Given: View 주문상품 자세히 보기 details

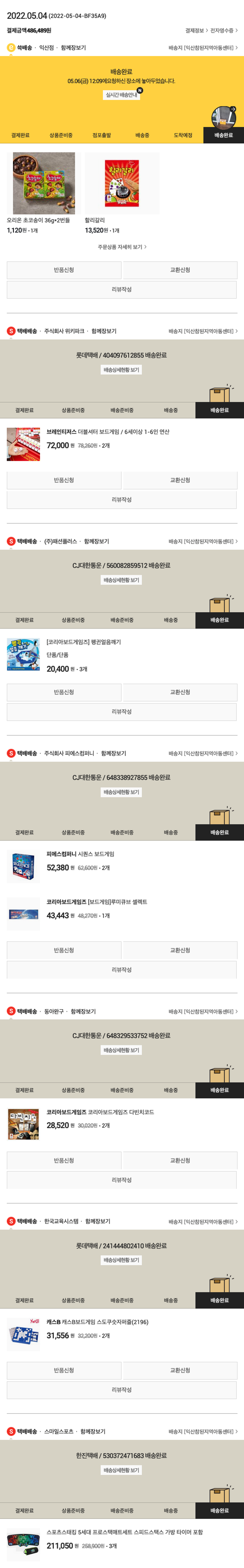Looking at the screenshot, I should 122,247.
